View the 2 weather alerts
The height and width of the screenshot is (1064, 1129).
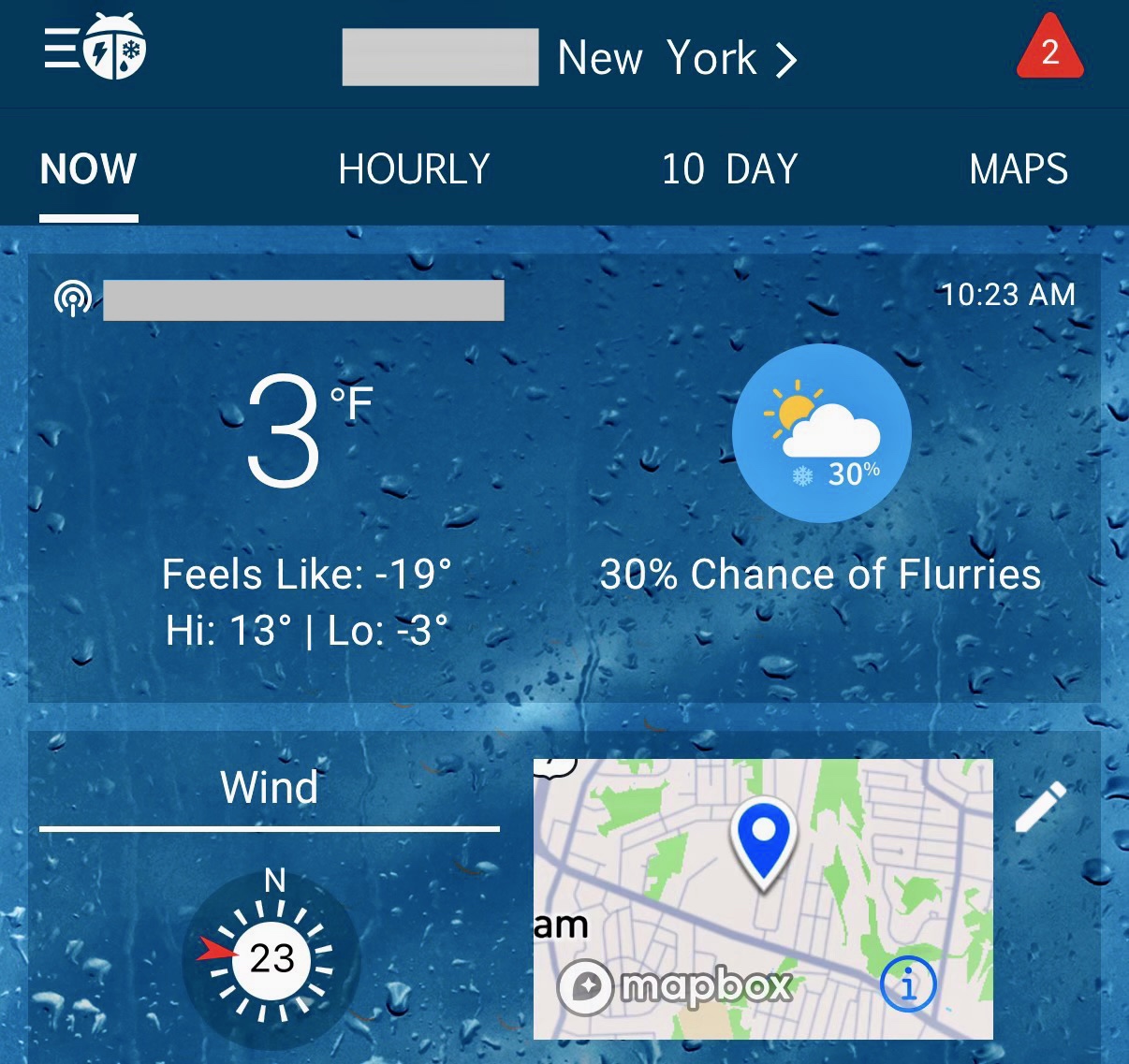tap(1049, 49)
